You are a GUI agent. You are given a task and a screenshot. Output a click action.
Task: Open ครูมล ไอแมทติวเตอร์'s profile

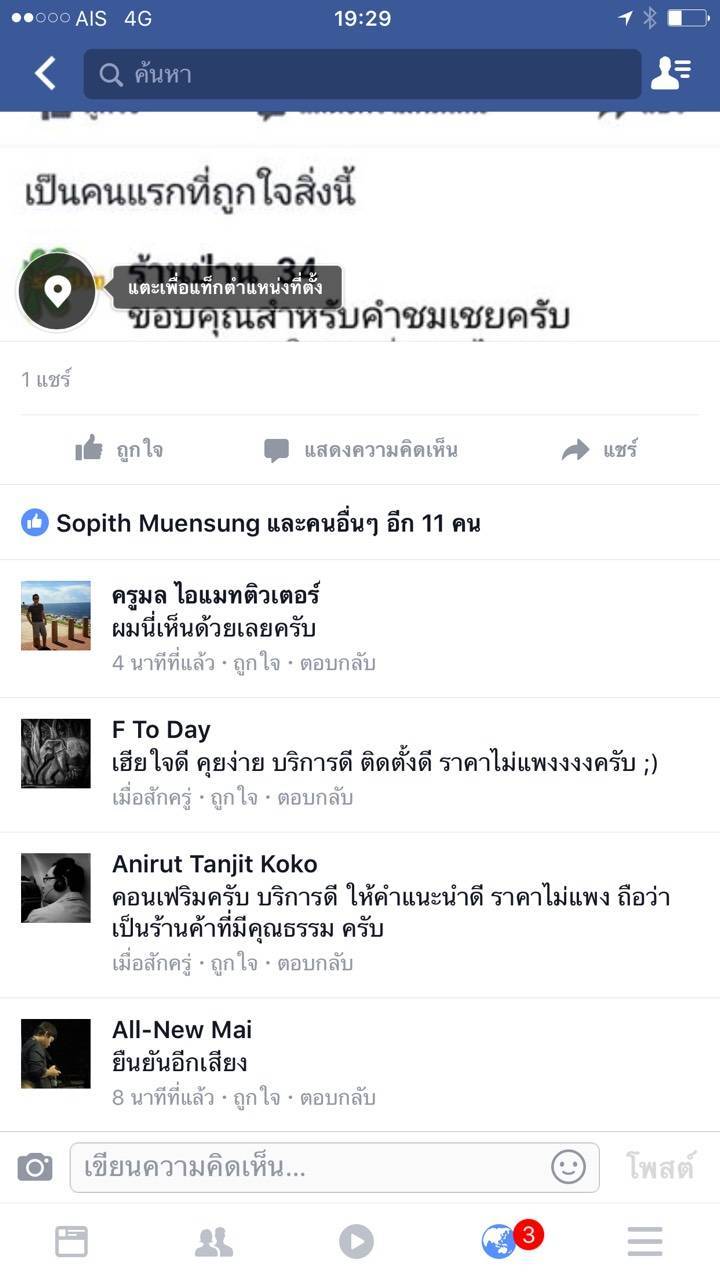[216, 596]
